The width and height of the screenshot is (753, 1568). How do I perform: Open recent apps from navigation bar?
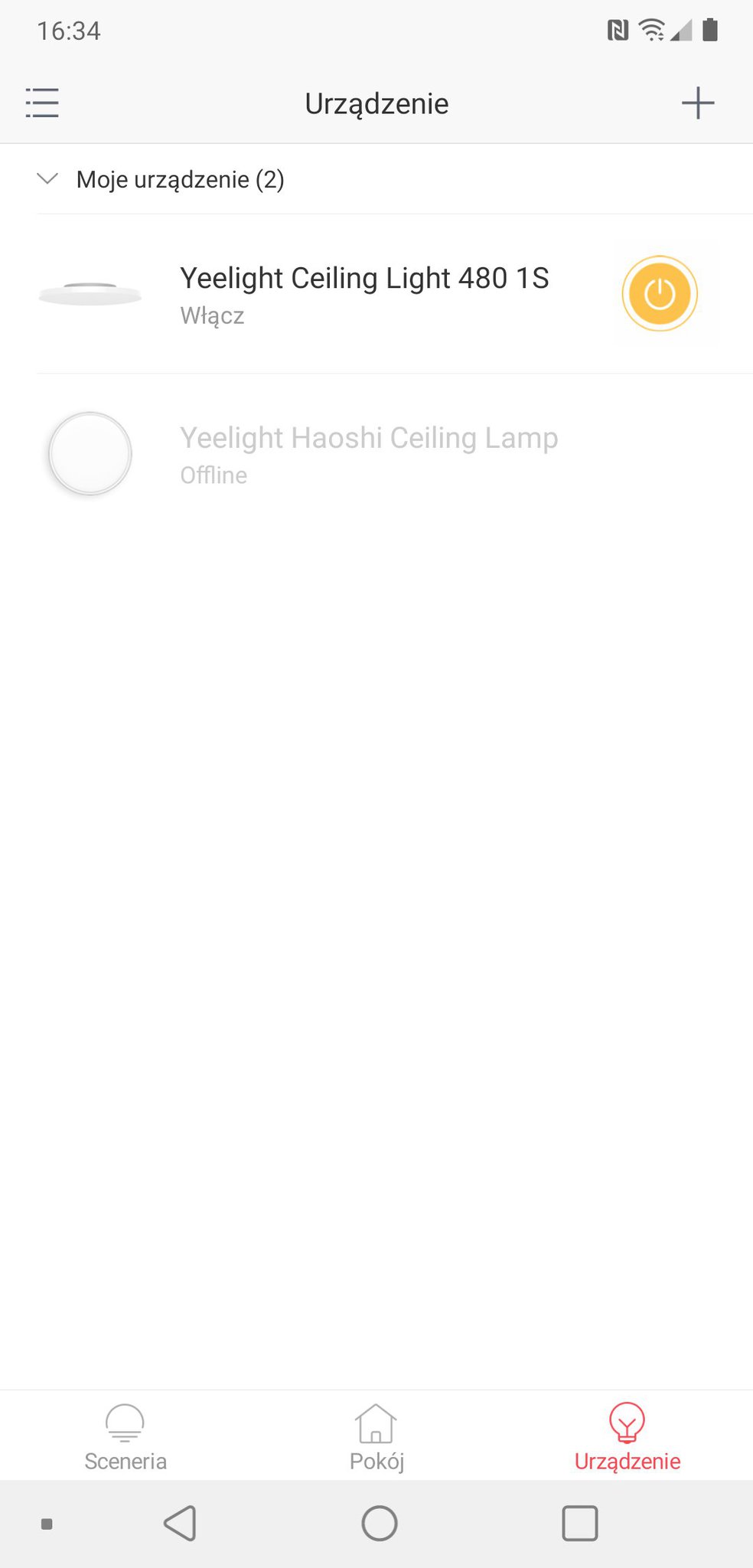[x=579, y=1523]
